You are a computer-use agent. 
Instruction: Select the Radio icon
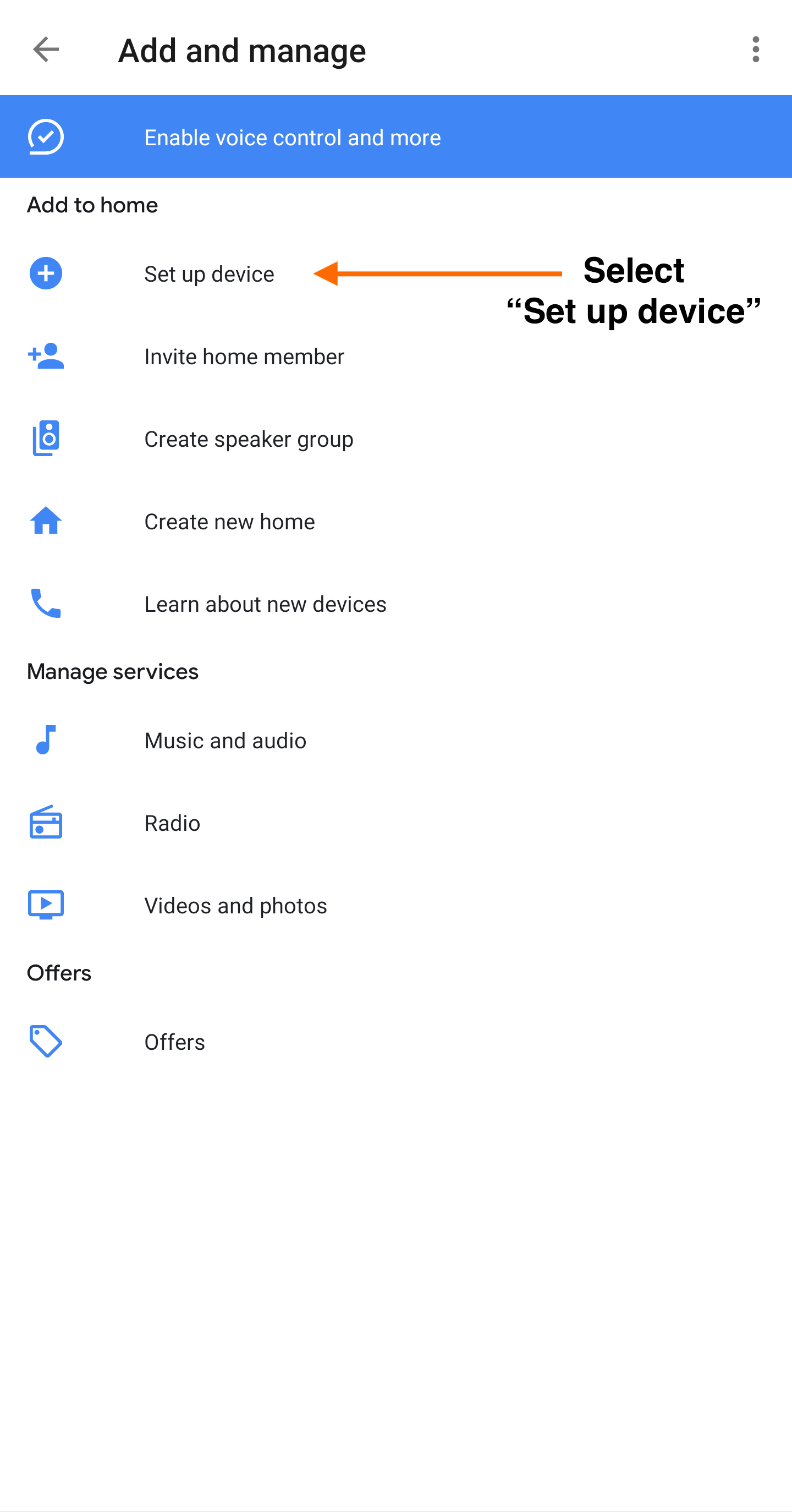tap(45, 823)
